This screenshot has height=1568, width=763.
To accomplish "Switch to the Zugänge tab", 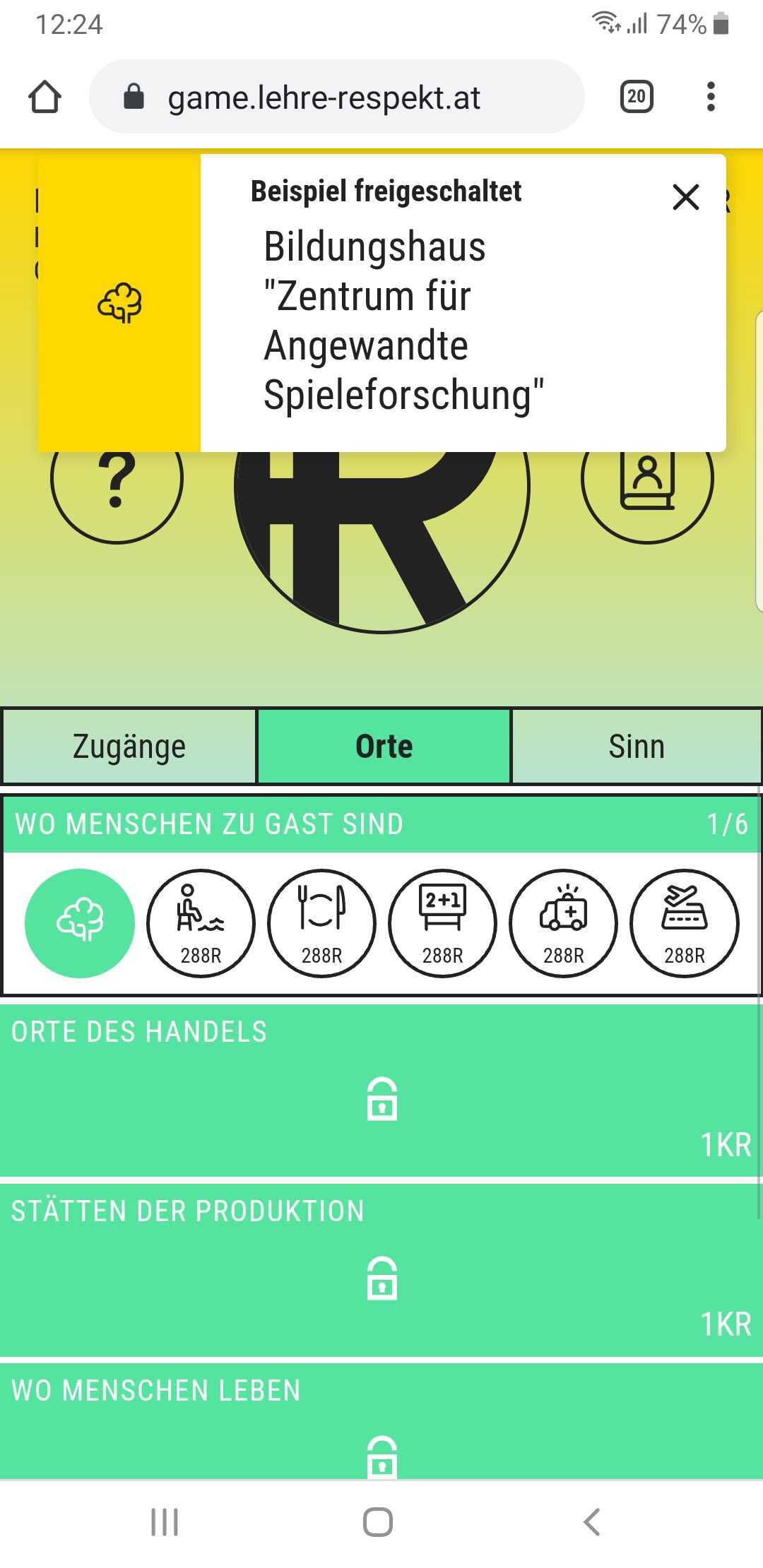I will click(129, 747).
